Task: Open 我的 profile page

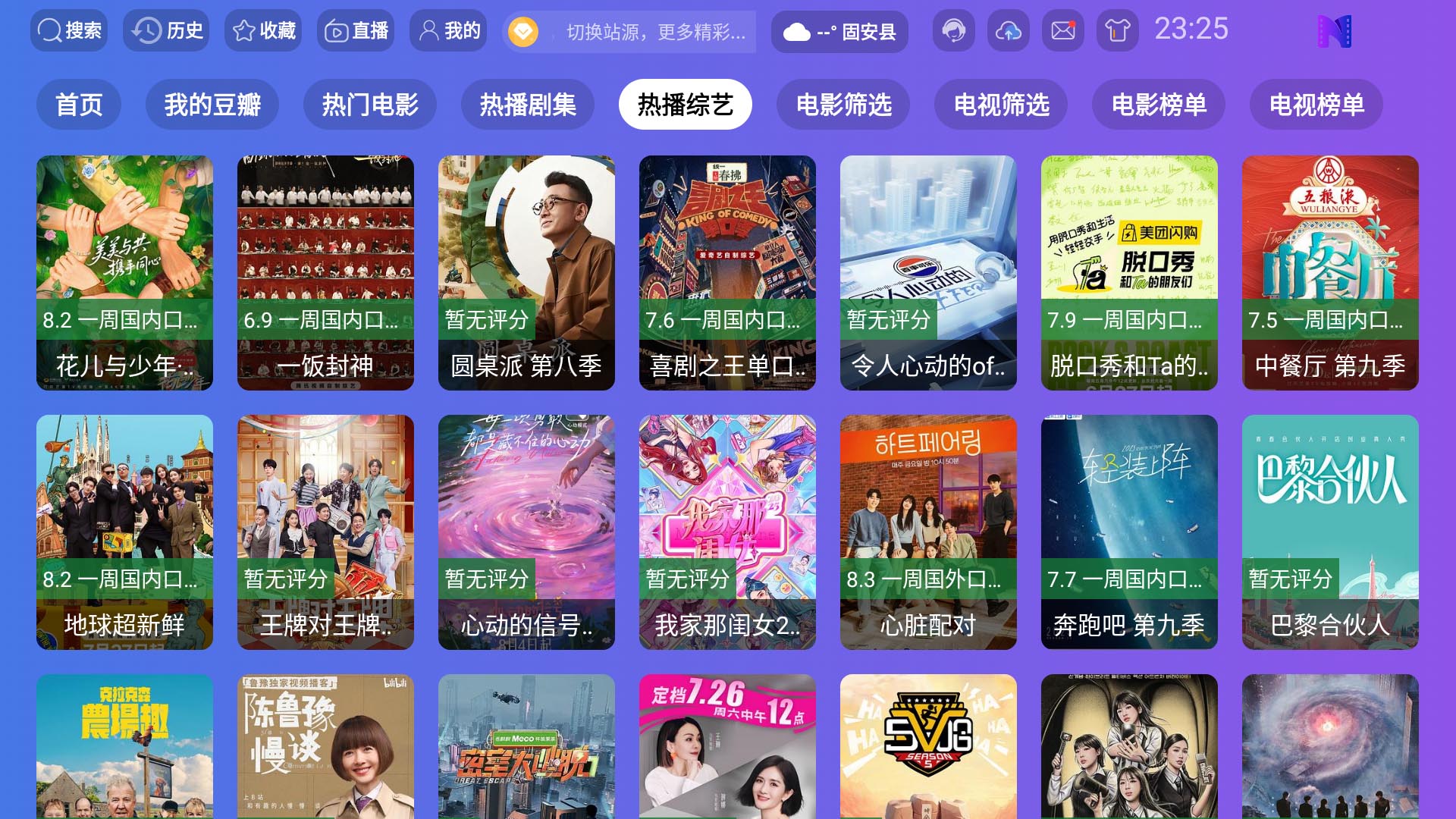Action: [x=449, y=31]
